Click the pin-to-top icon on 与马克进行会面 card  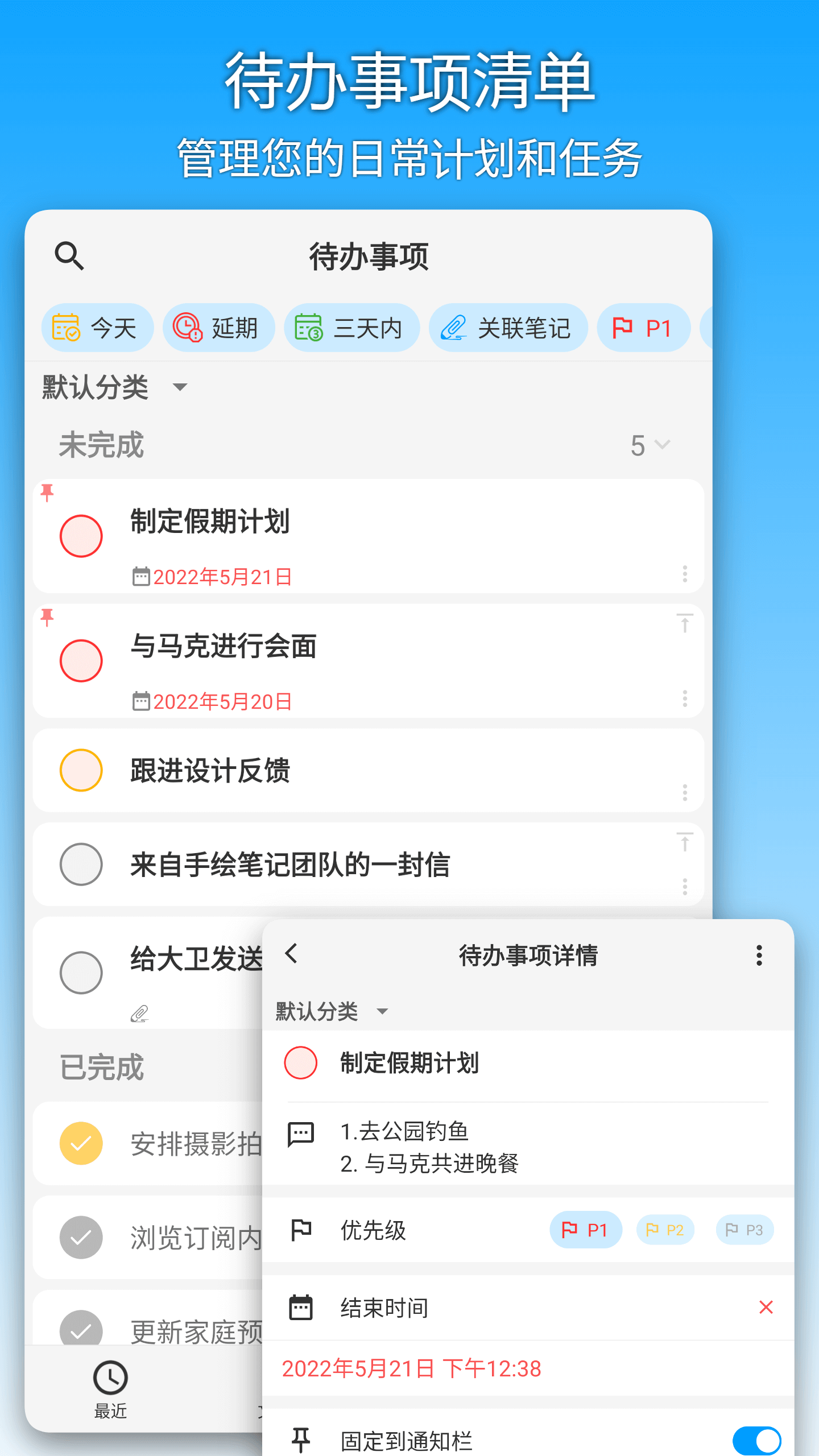click(x=685, y=623)
